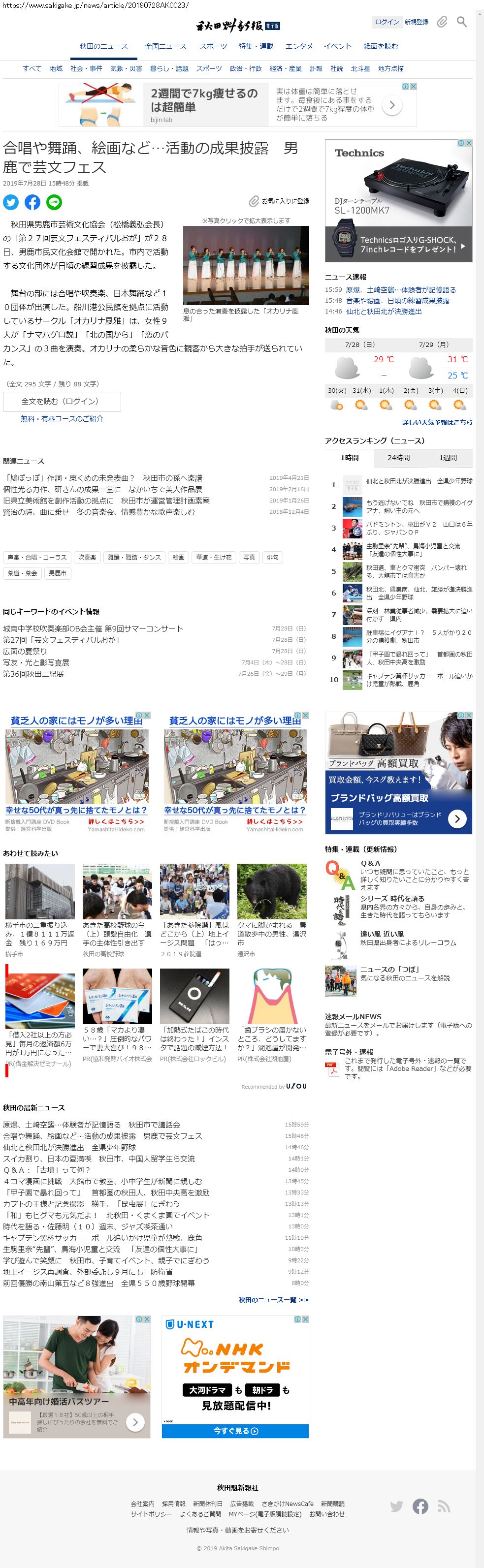Switch to the 全国ニュース tab
Viewport: 484px width, 1568px height.
tap(165, 46)
